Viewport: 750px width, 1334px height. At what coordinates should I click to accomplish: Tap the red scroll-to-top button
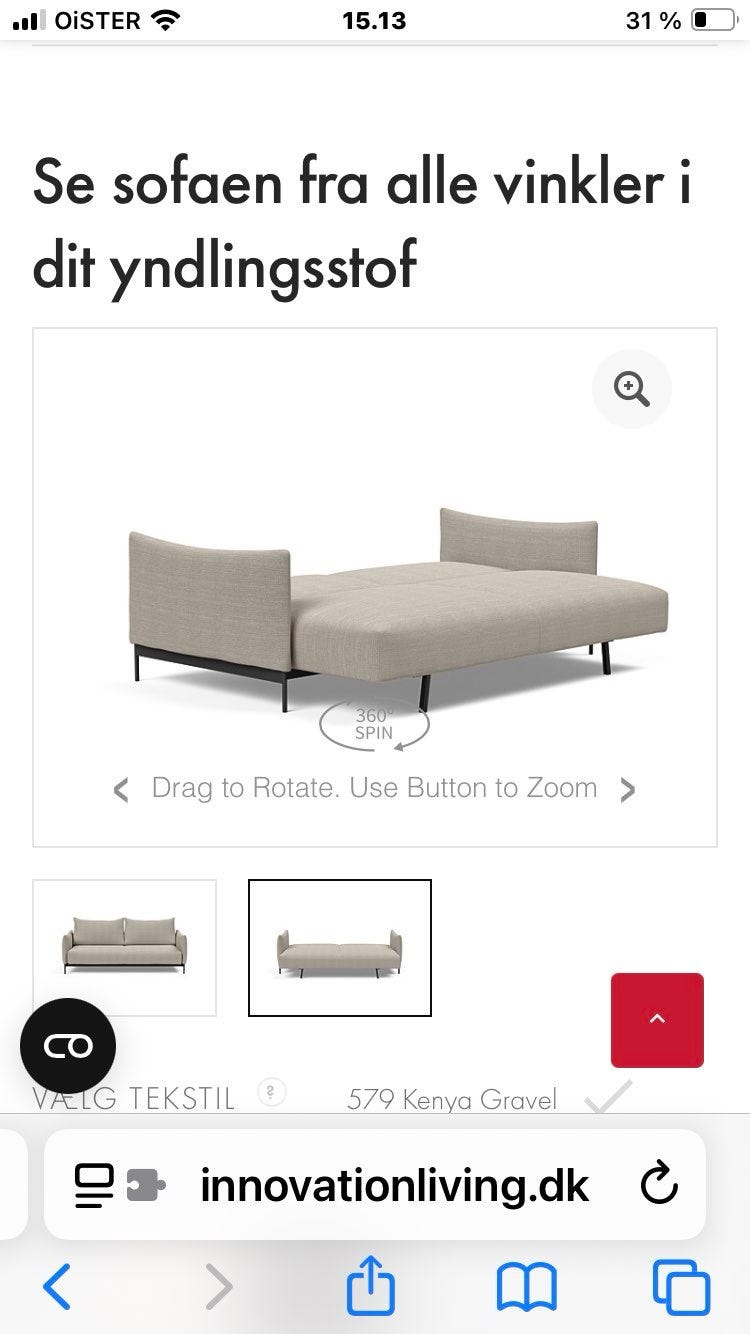(657, 1020)
